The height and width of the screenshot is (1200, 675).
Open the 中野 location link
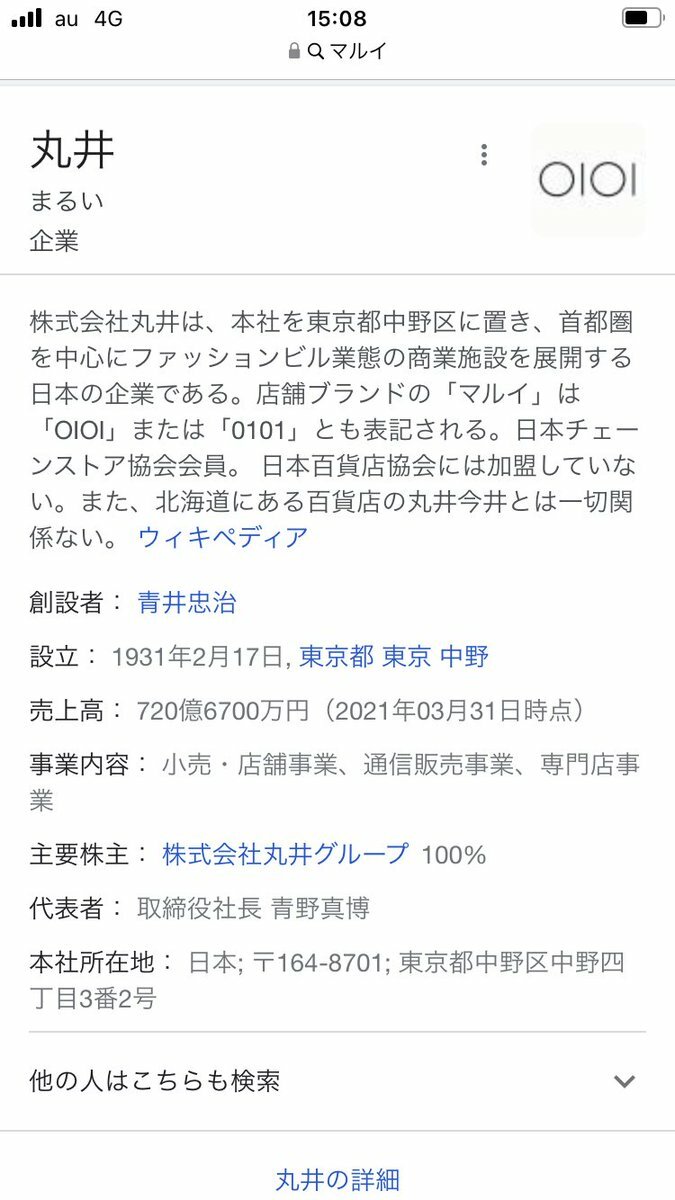click(465, 657)
